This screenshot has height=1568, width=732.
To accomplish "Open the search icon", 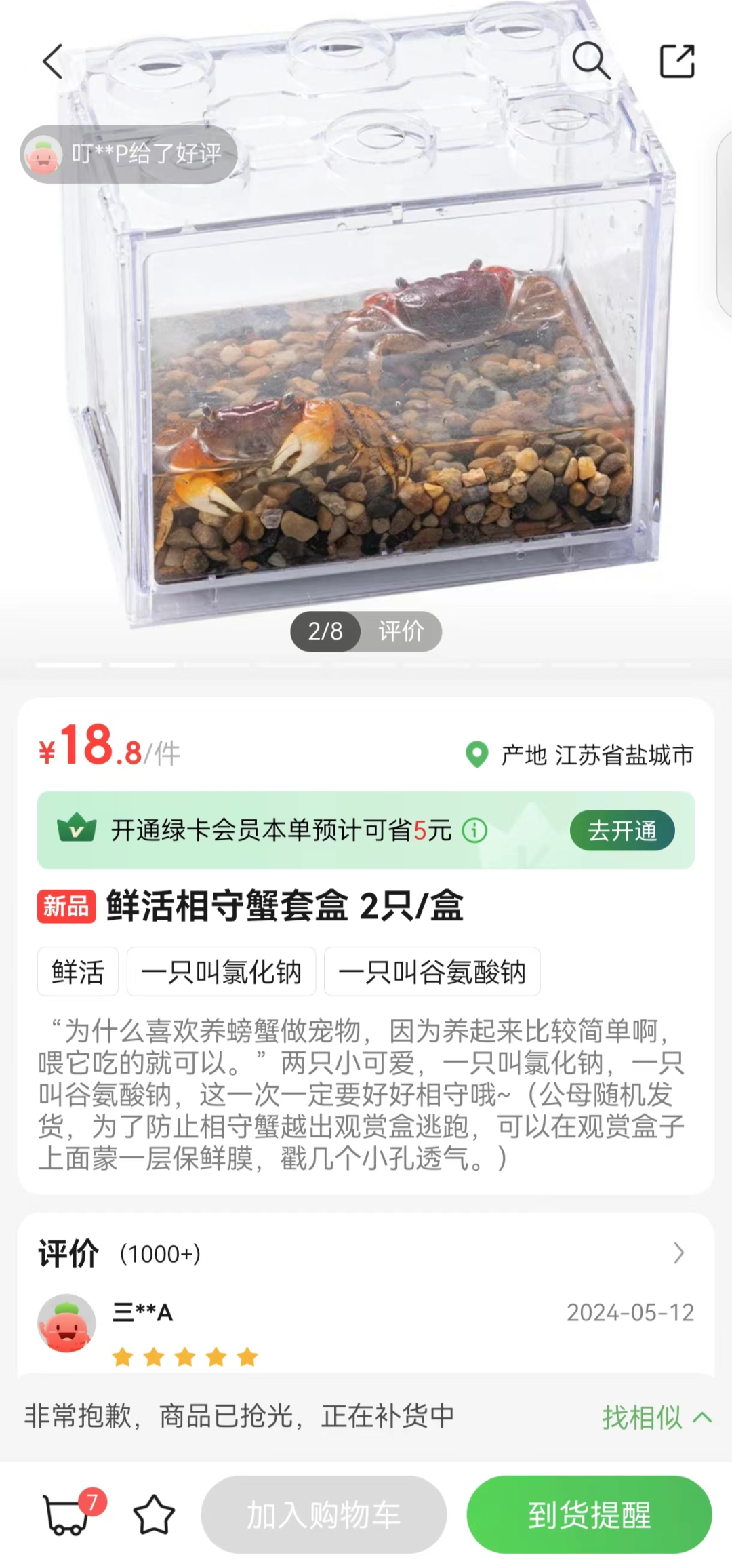I will tap(590, 62).
